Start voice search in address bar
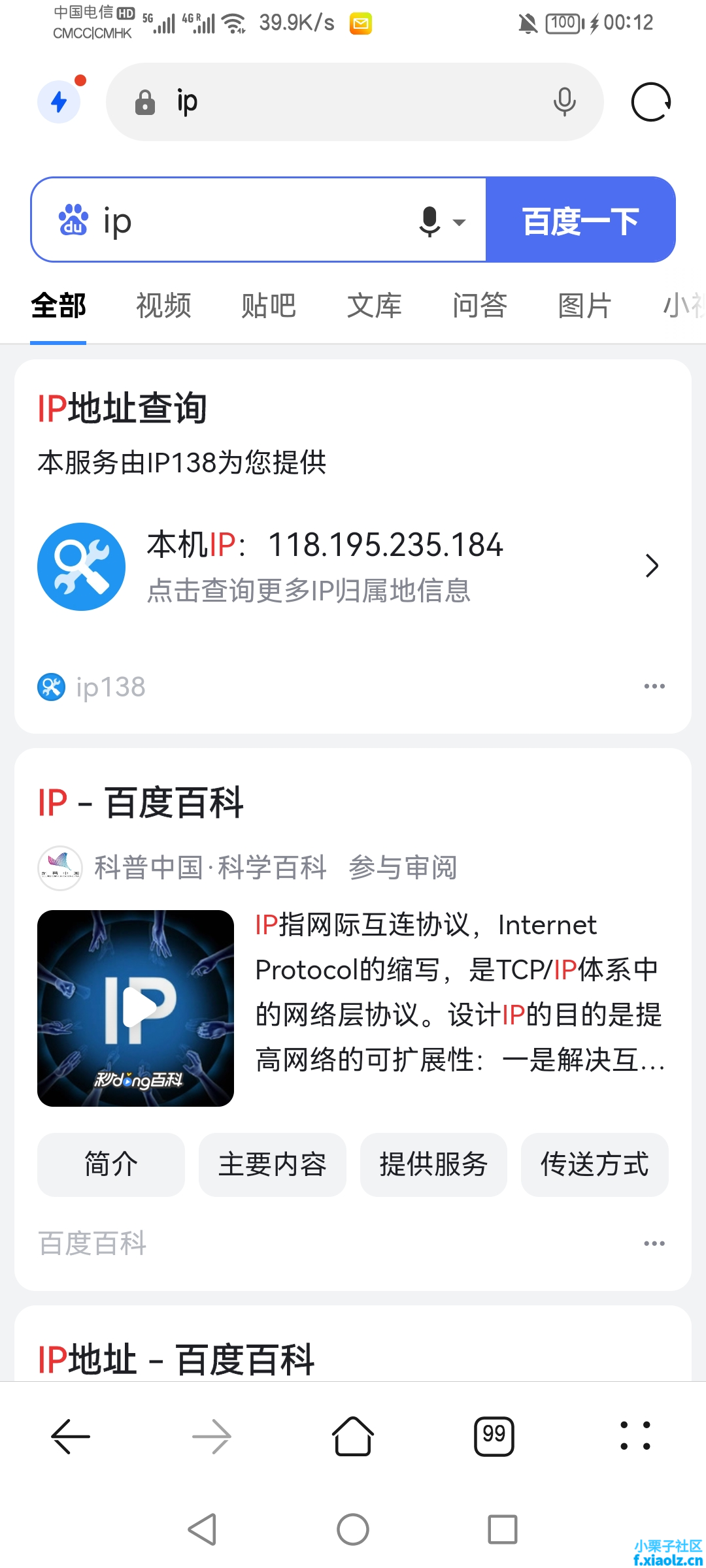The width and height of the screenshot is (706, 1568). coord(564,102)
